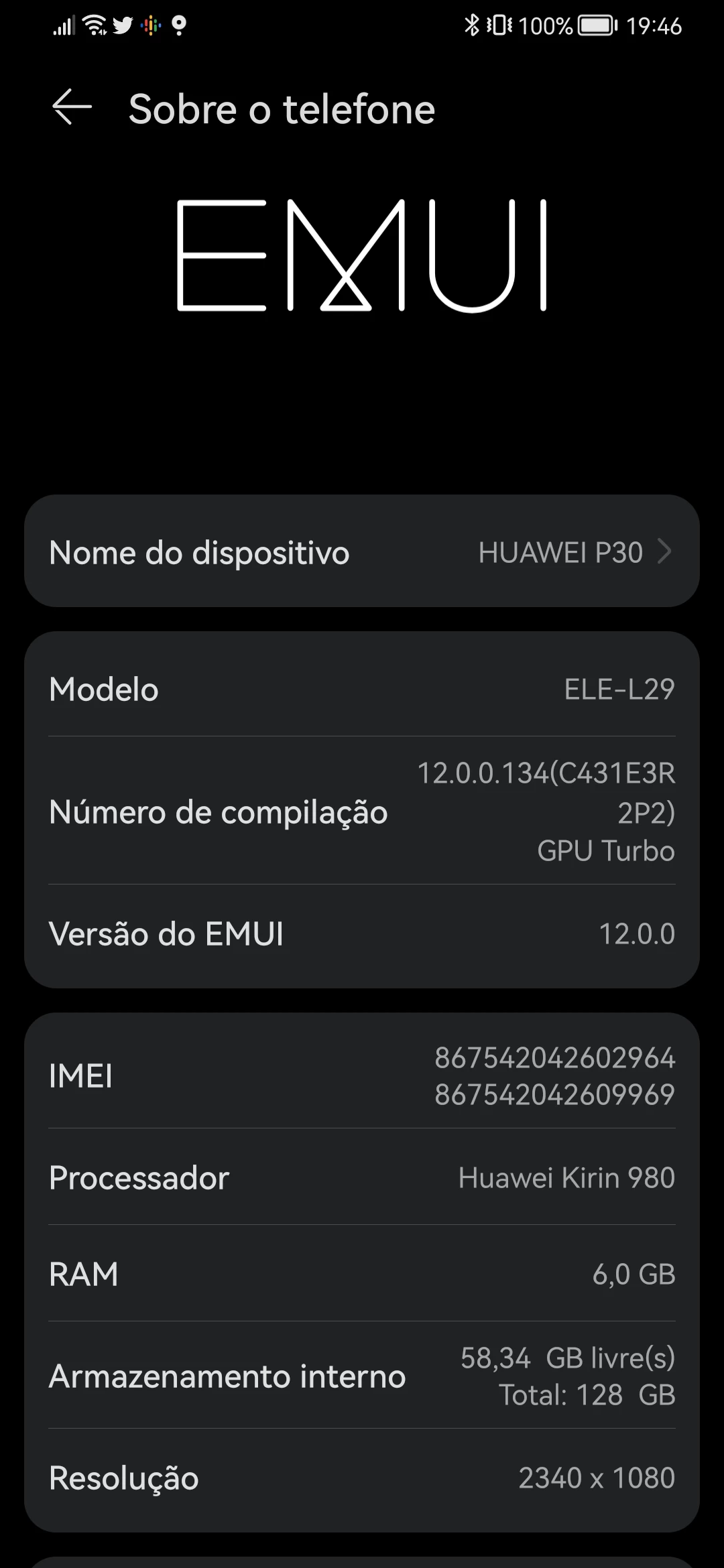724x1568 pixels.
Task: Go back from Sobre o telefone
Action: (72, 107)
